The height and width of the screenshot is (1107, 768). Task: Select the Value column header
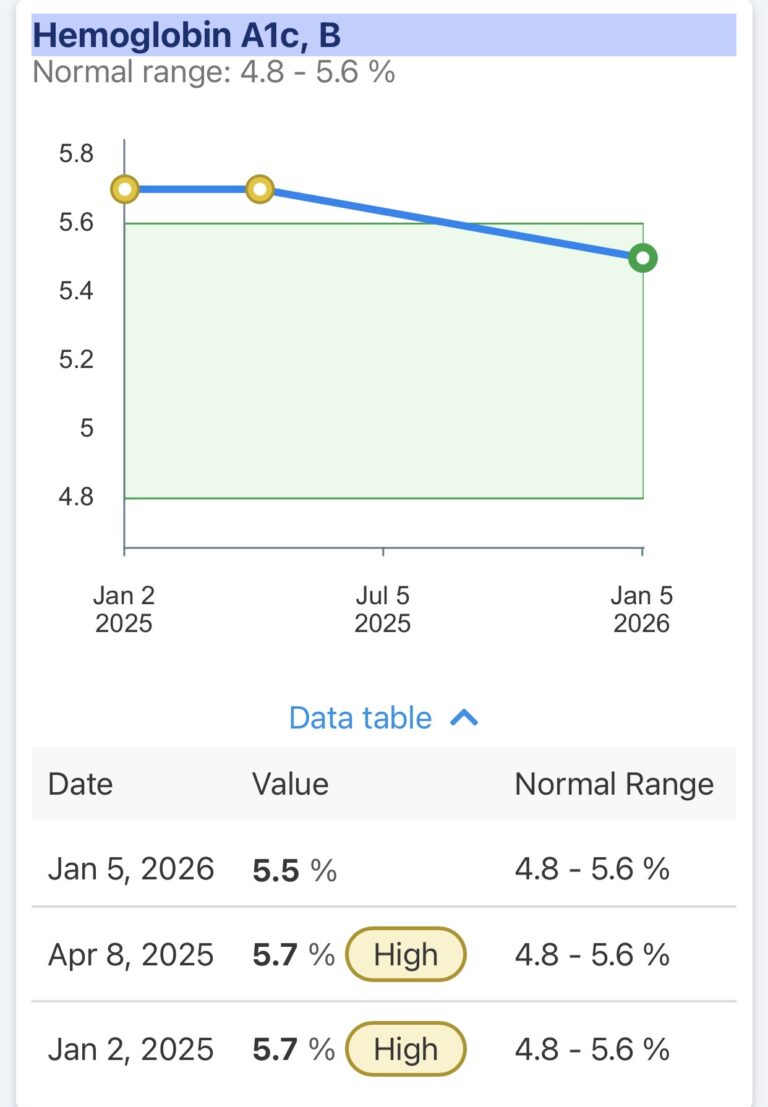290,784
